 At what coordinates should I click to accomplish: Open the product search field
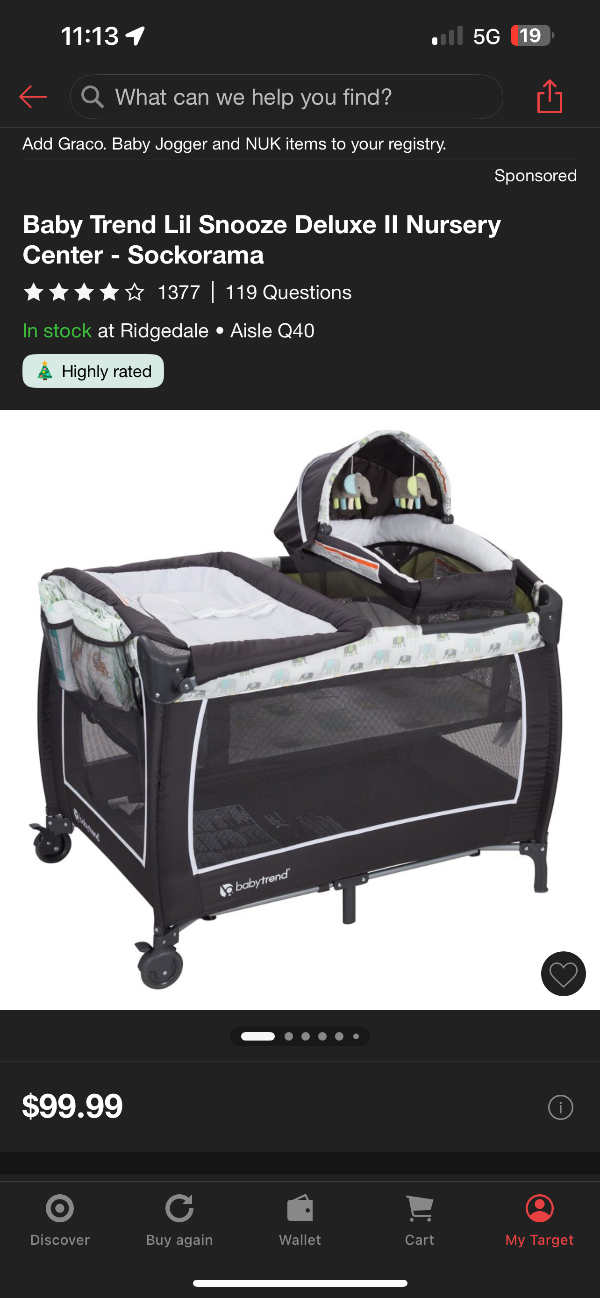(285, 97)
